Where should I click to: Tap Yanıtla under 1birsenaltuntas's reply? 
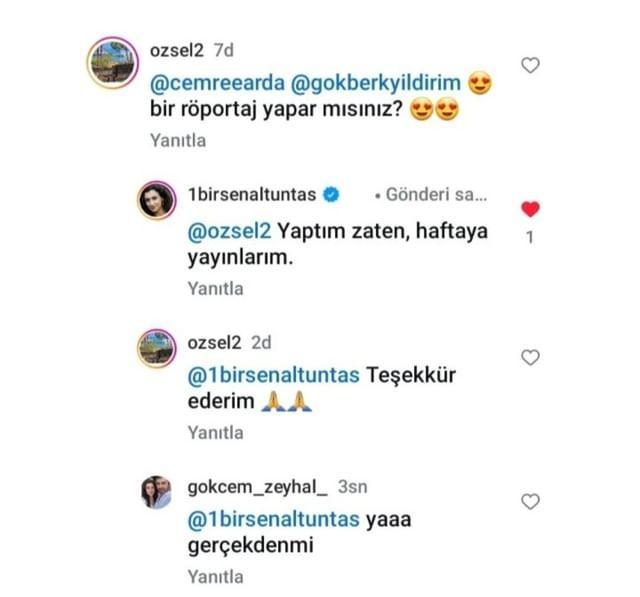[215, 288]
